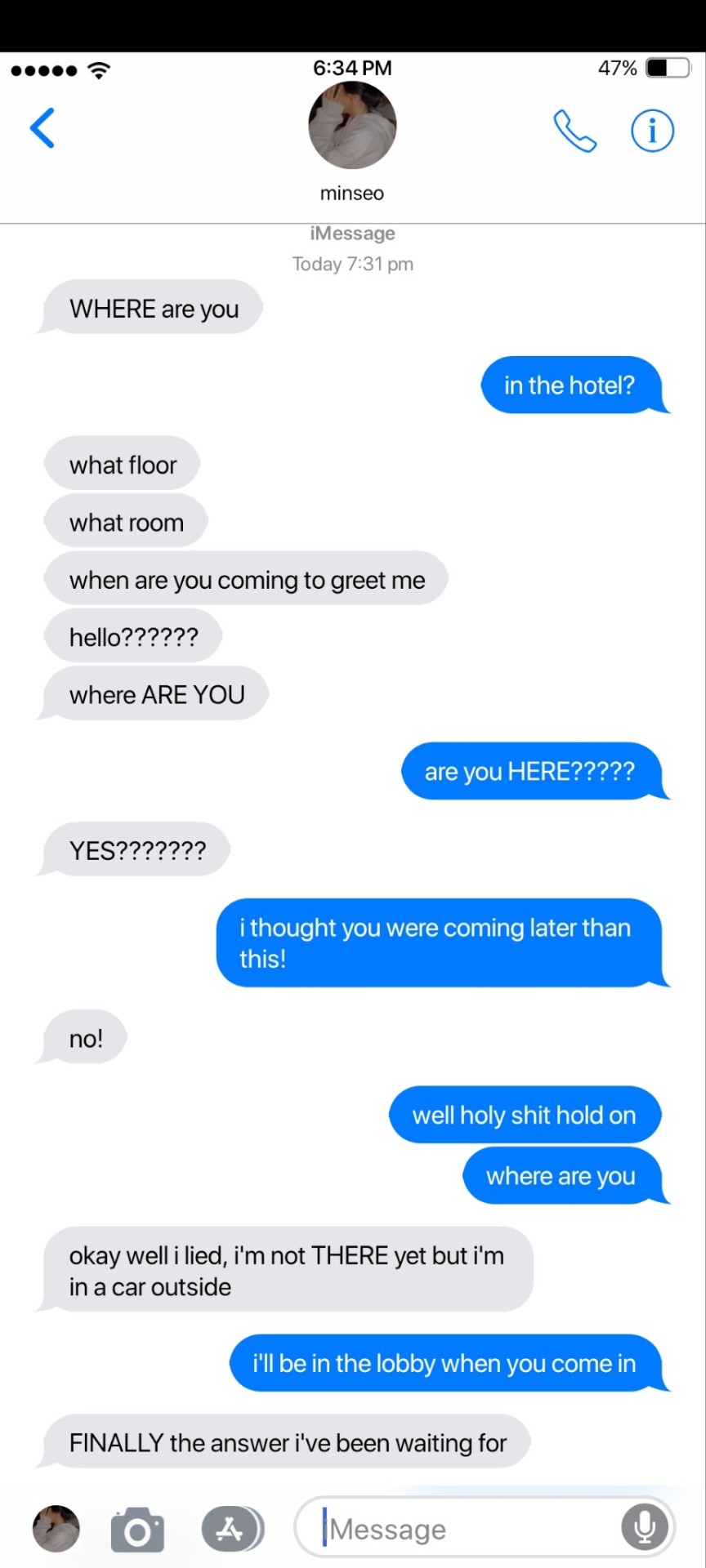Call minseo with the phone icon
The height and width of the screenshot is (1568, 706).
574,131
